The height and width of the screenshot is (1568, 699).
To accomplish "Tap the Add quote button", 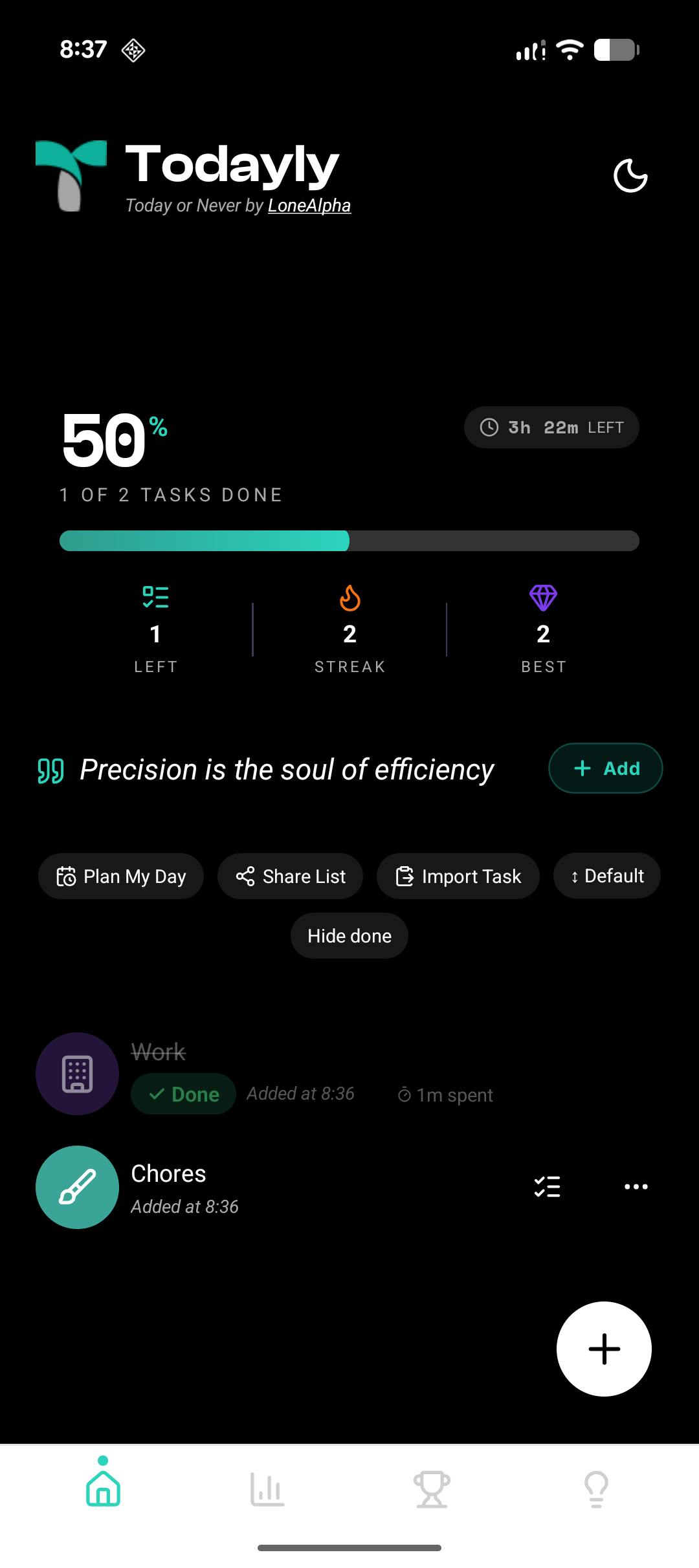I will [x=606, y=768].
